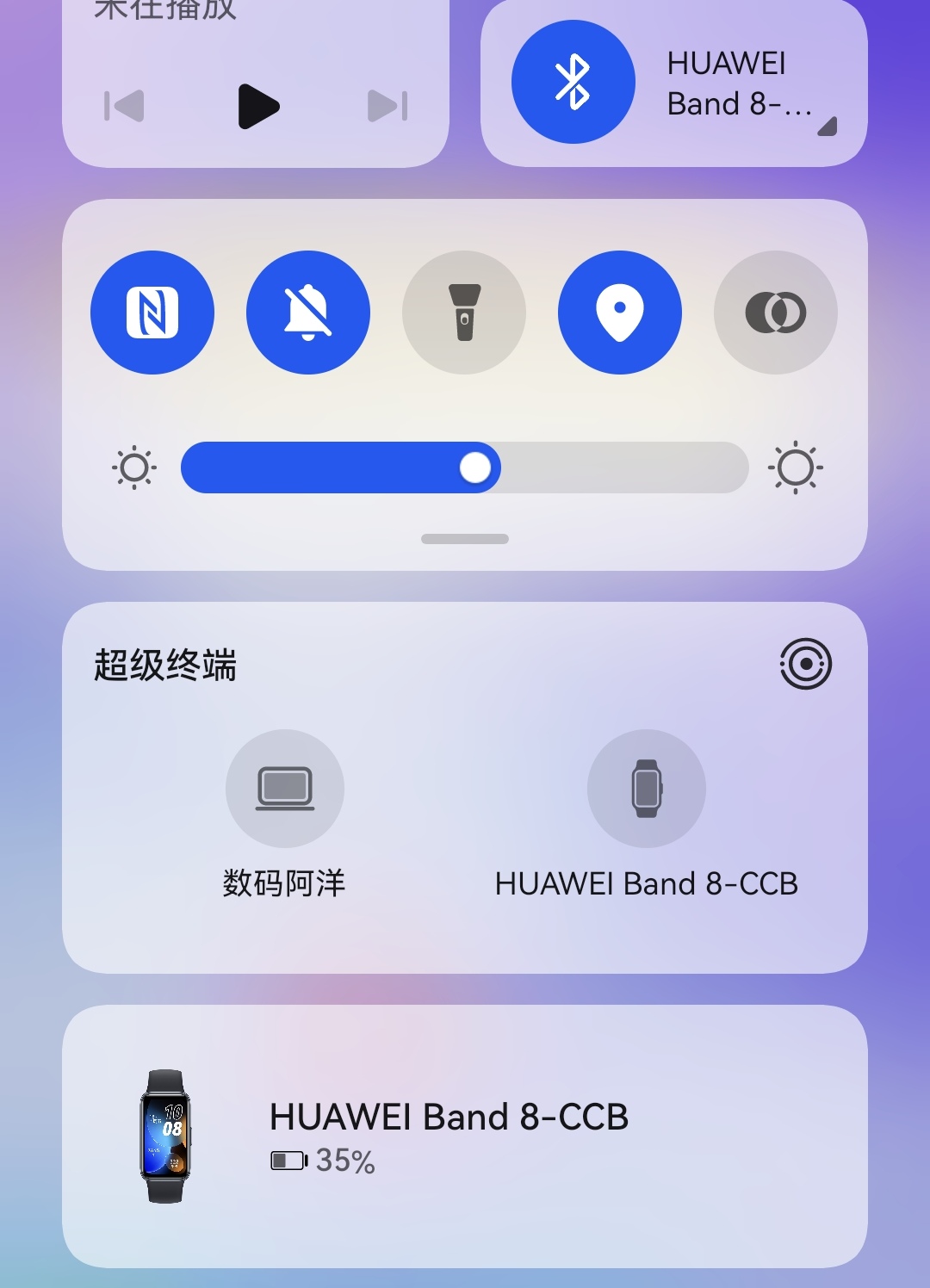Expand the HUAWEI Band 8-CCB device card
The height and width of the screenshot is (1288, 930).
pos(465,1136)
